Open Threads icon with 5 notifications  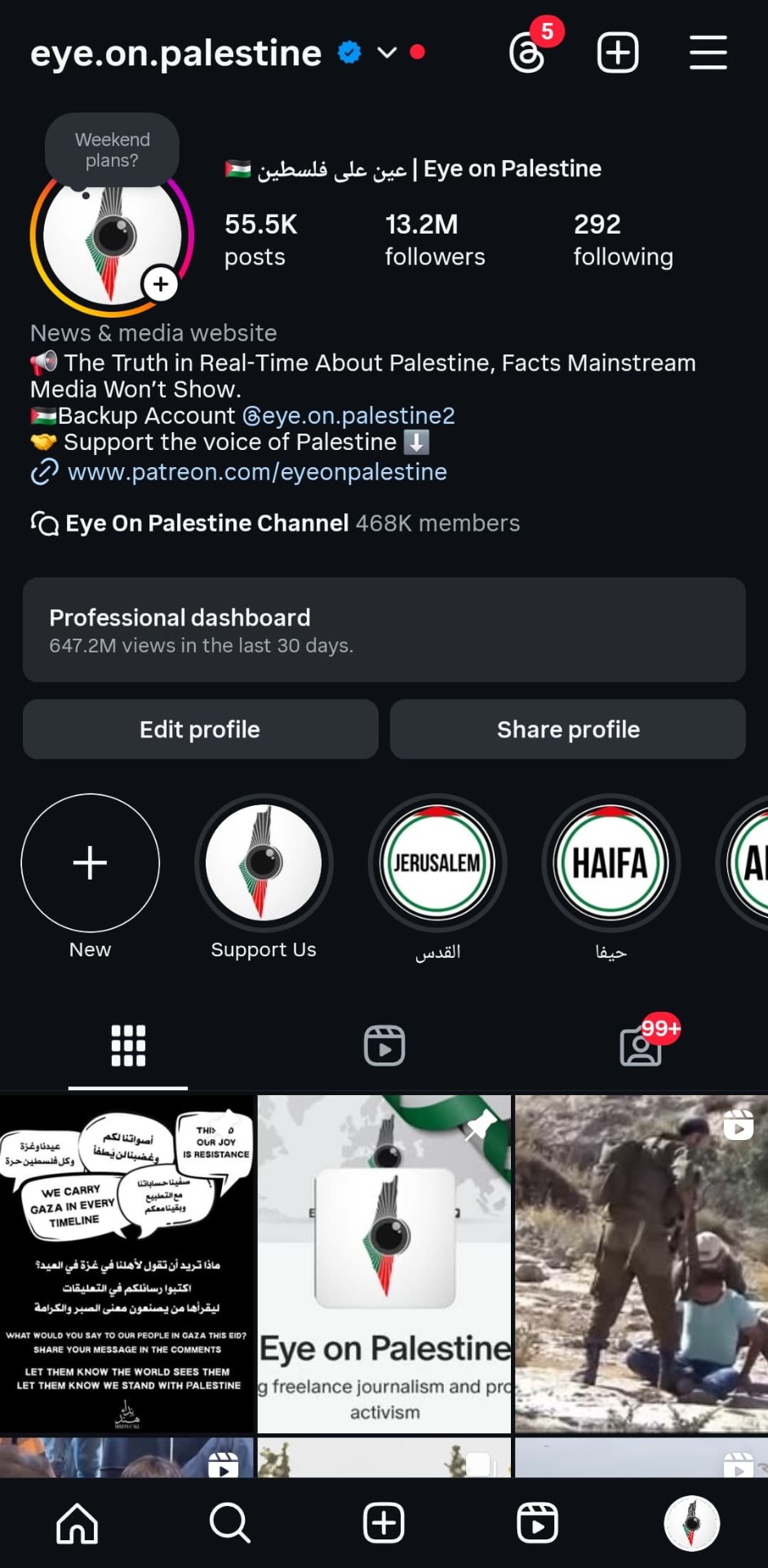(x=528, y=54)
